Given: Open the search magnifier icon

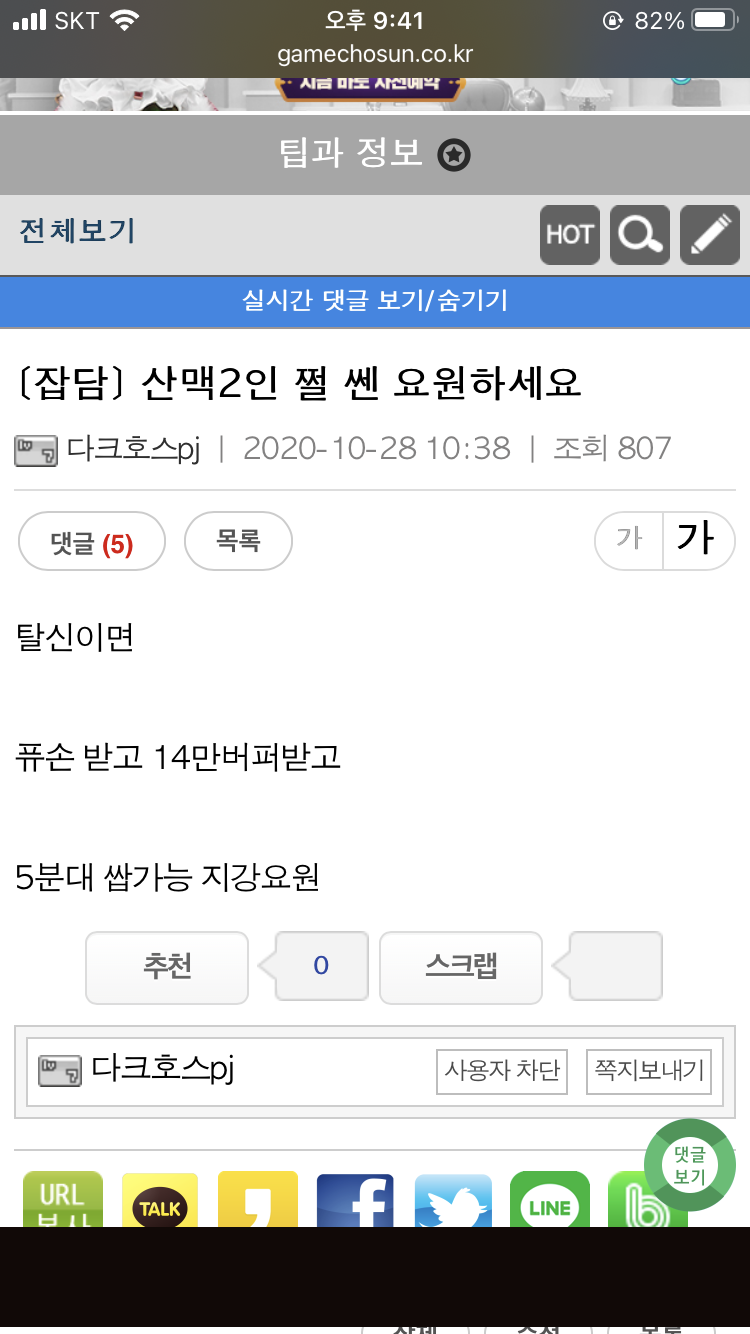Looking at the screenshot, I should pos(640,234).
